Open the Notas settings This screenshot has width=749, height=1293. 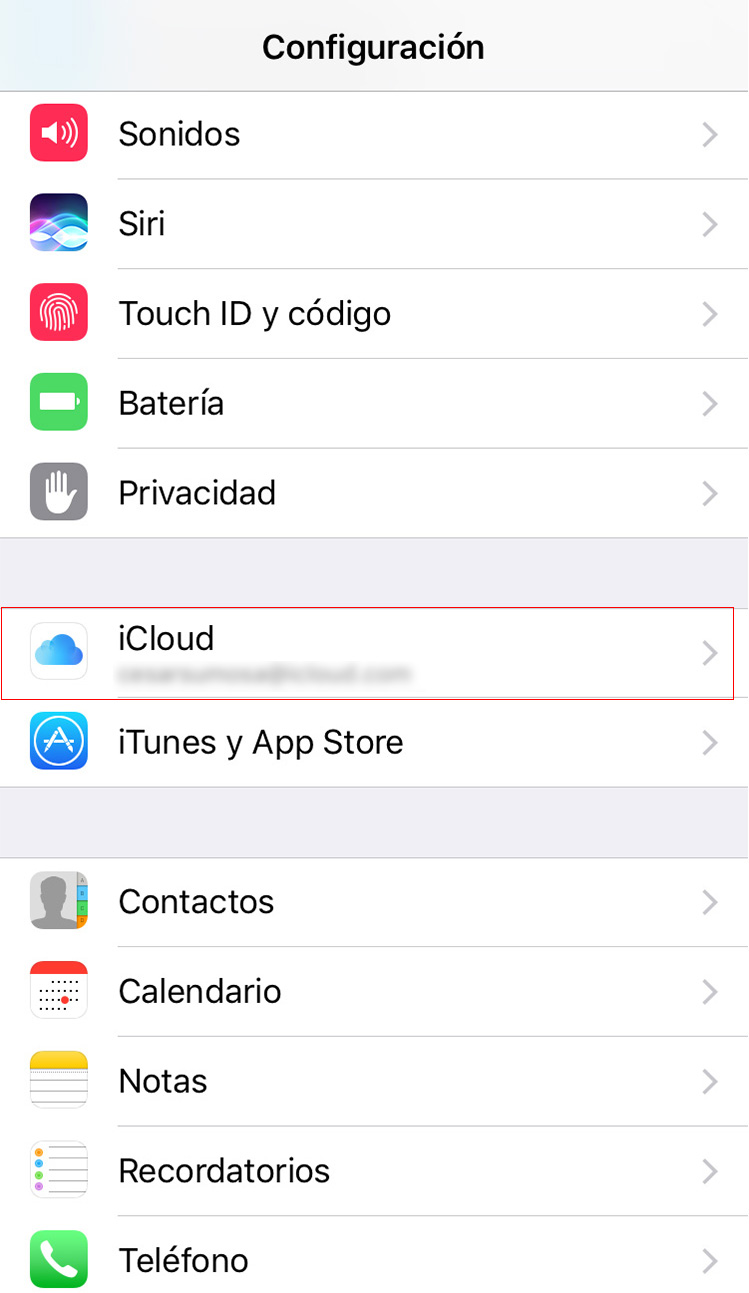pos(374,1081)
